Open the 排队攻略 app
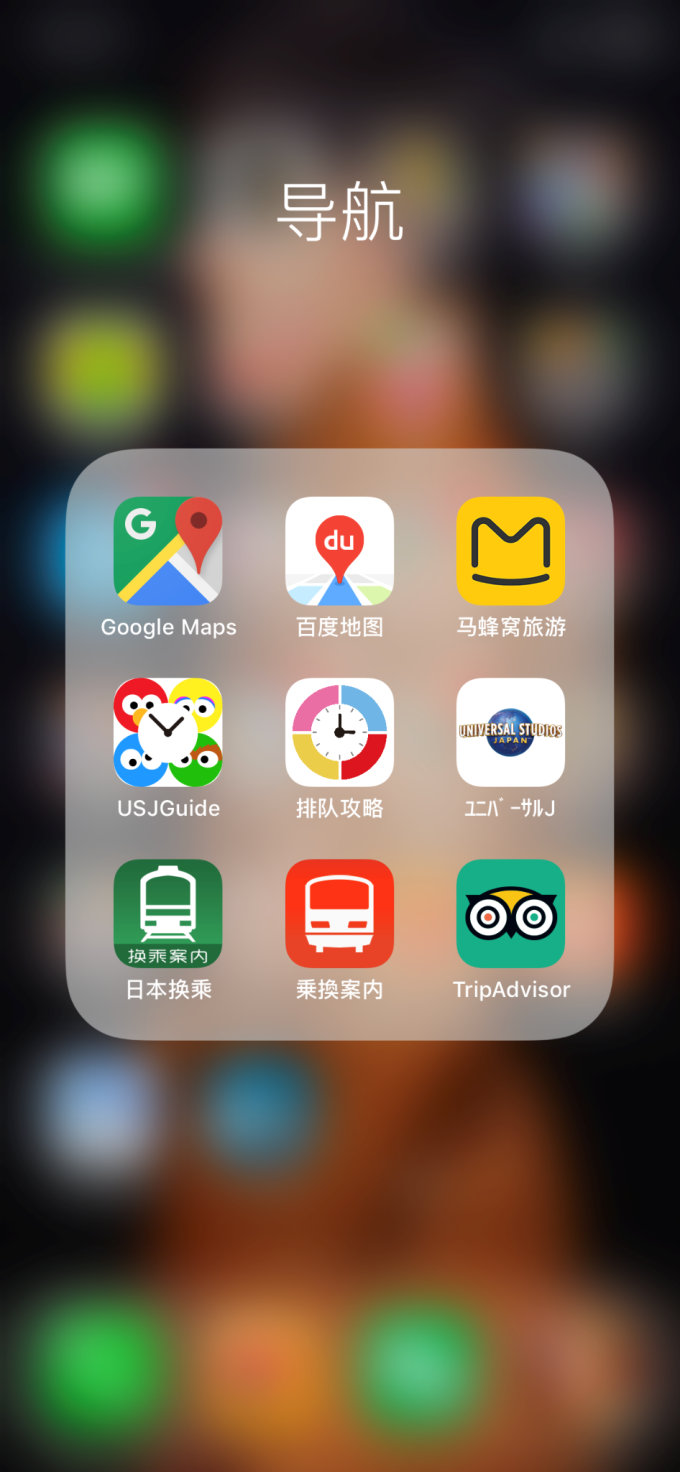This screenshot has height=1472, width=680. pos(339,732)
